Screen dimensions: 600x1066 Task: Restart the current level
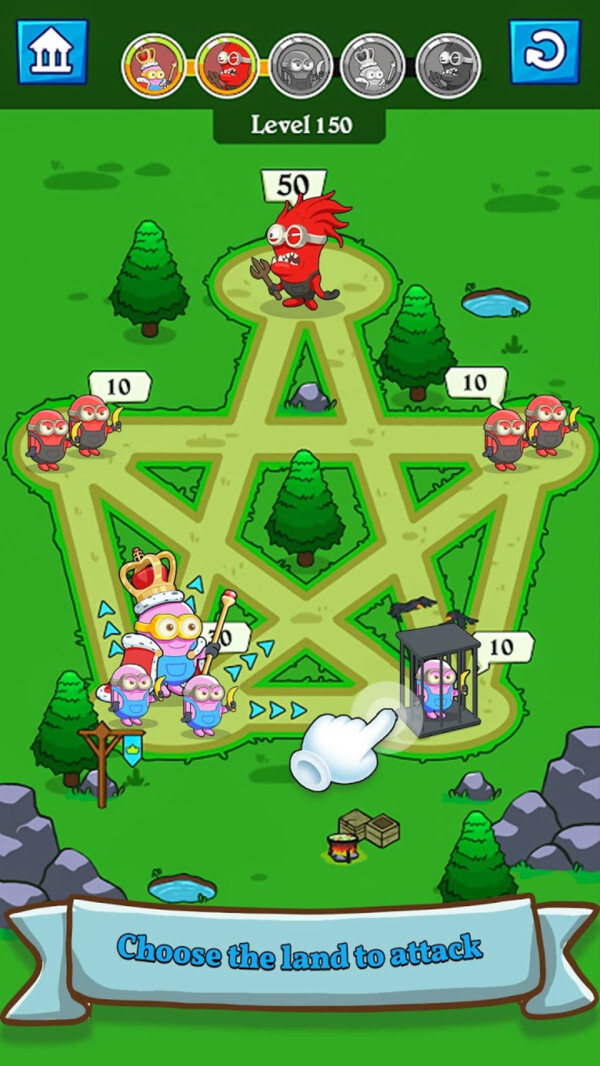[544, 52]
